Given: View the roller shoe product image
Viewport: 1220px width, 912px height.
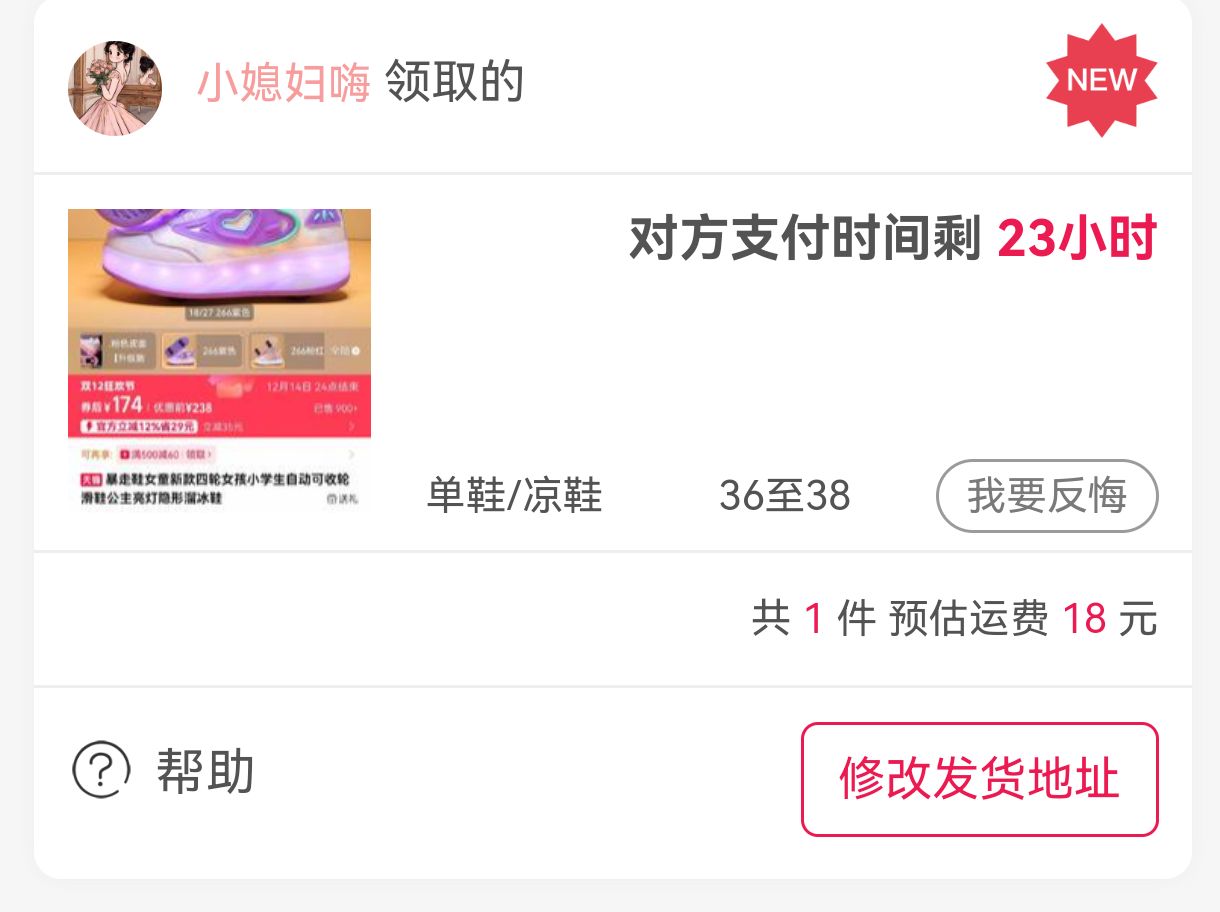Looking at the screenshot, I should tap(219, 360).
